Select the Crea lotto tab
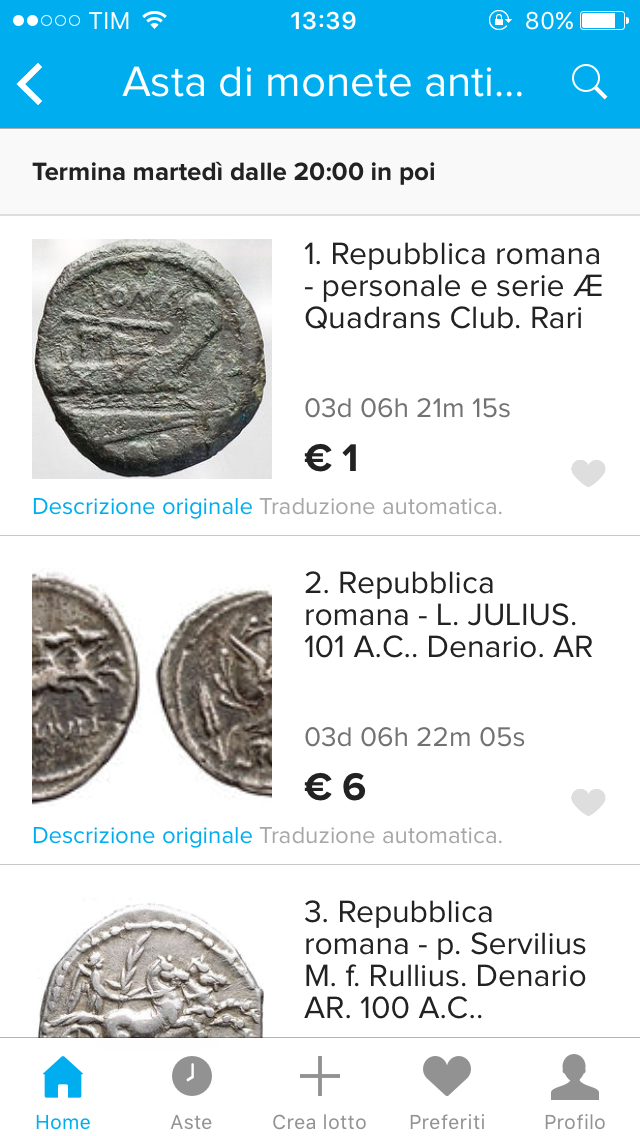 coord(320,1093)
